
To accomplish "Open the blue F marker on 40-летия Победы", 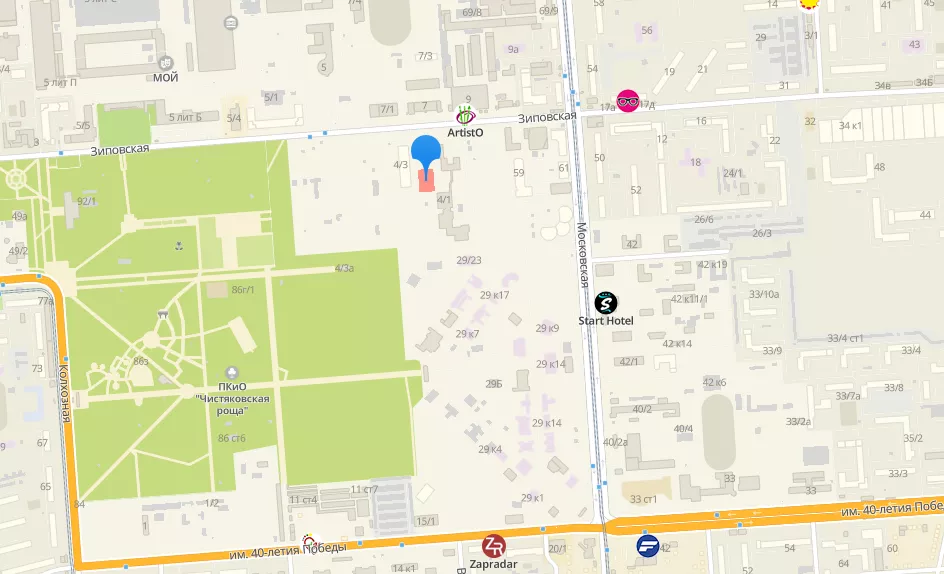I will (x=647, y=545).
